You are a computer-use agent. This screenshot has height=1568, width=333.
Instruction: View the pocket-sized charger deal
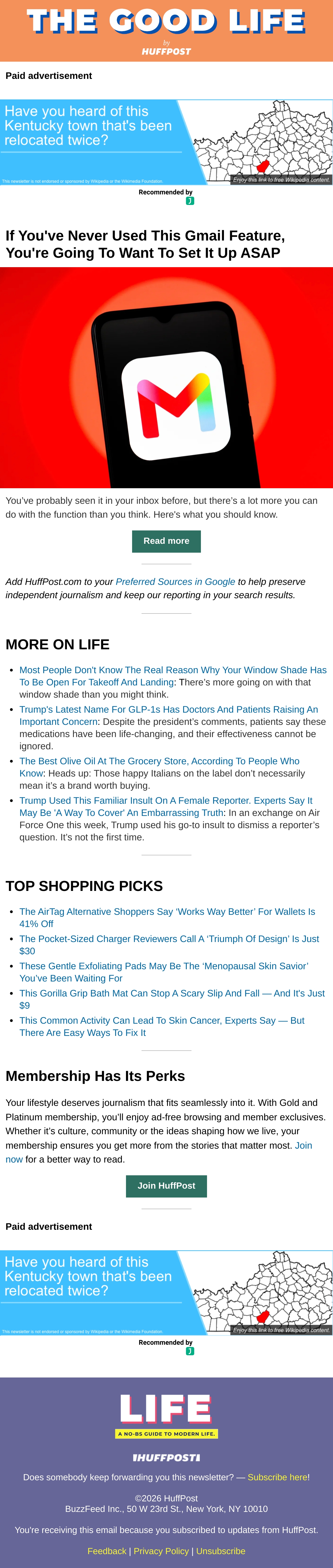169,945
